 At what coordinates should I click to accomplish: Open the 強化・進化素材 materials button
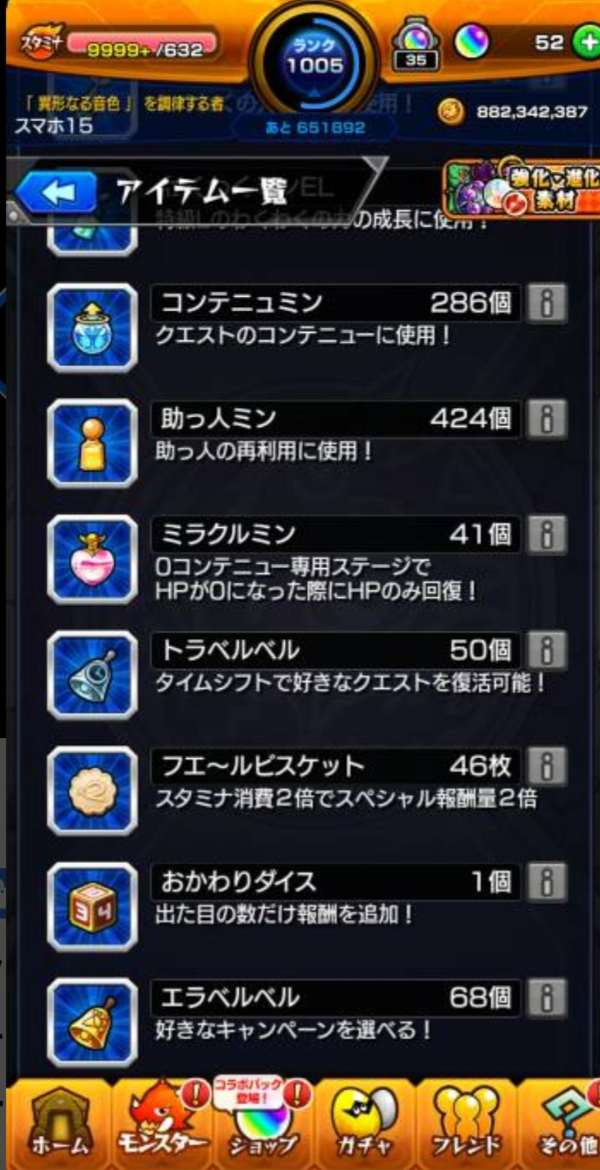click(520, 189)
